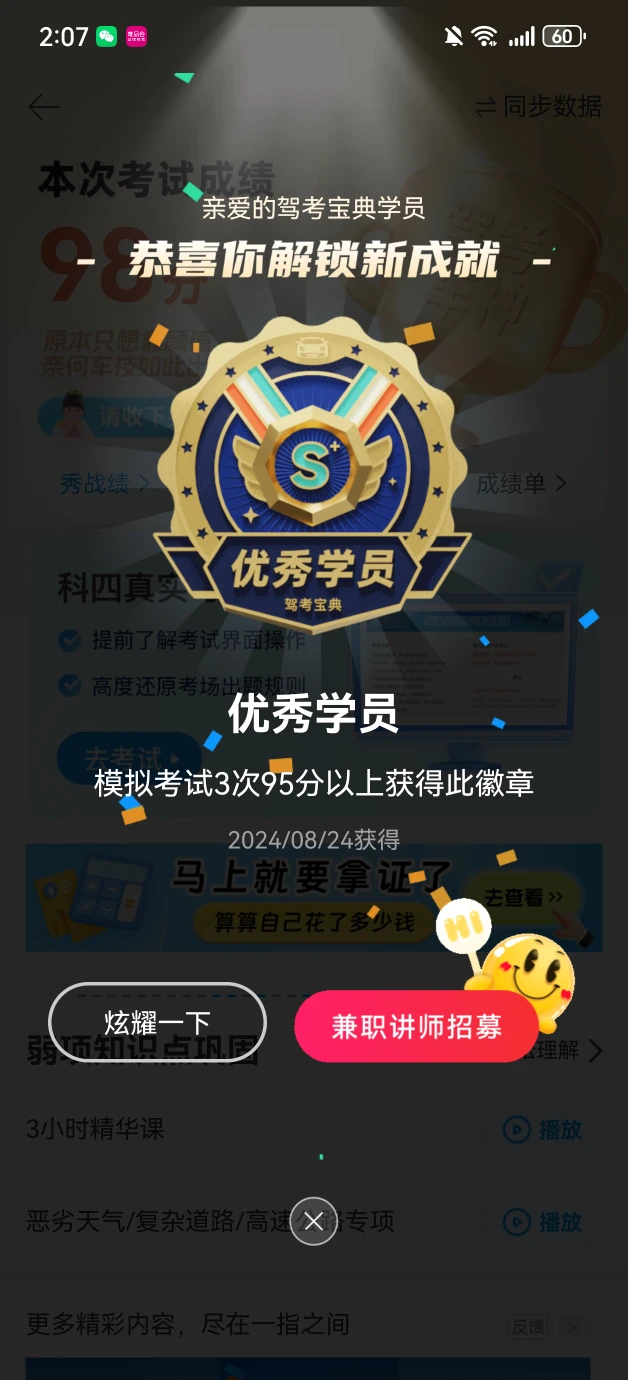
Task: Open the 兼职讲师招募 button
Action: click(x=416, y=1026)
